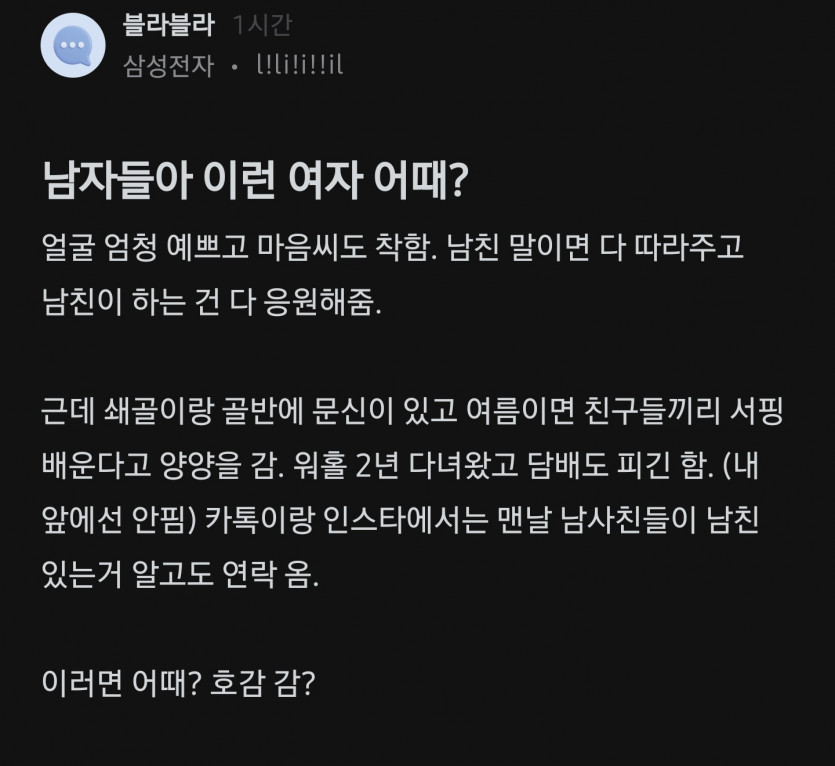This screenshot has width=835, height=766.
Task: Open the 삼성전자 company page
Action: [168, 66]
